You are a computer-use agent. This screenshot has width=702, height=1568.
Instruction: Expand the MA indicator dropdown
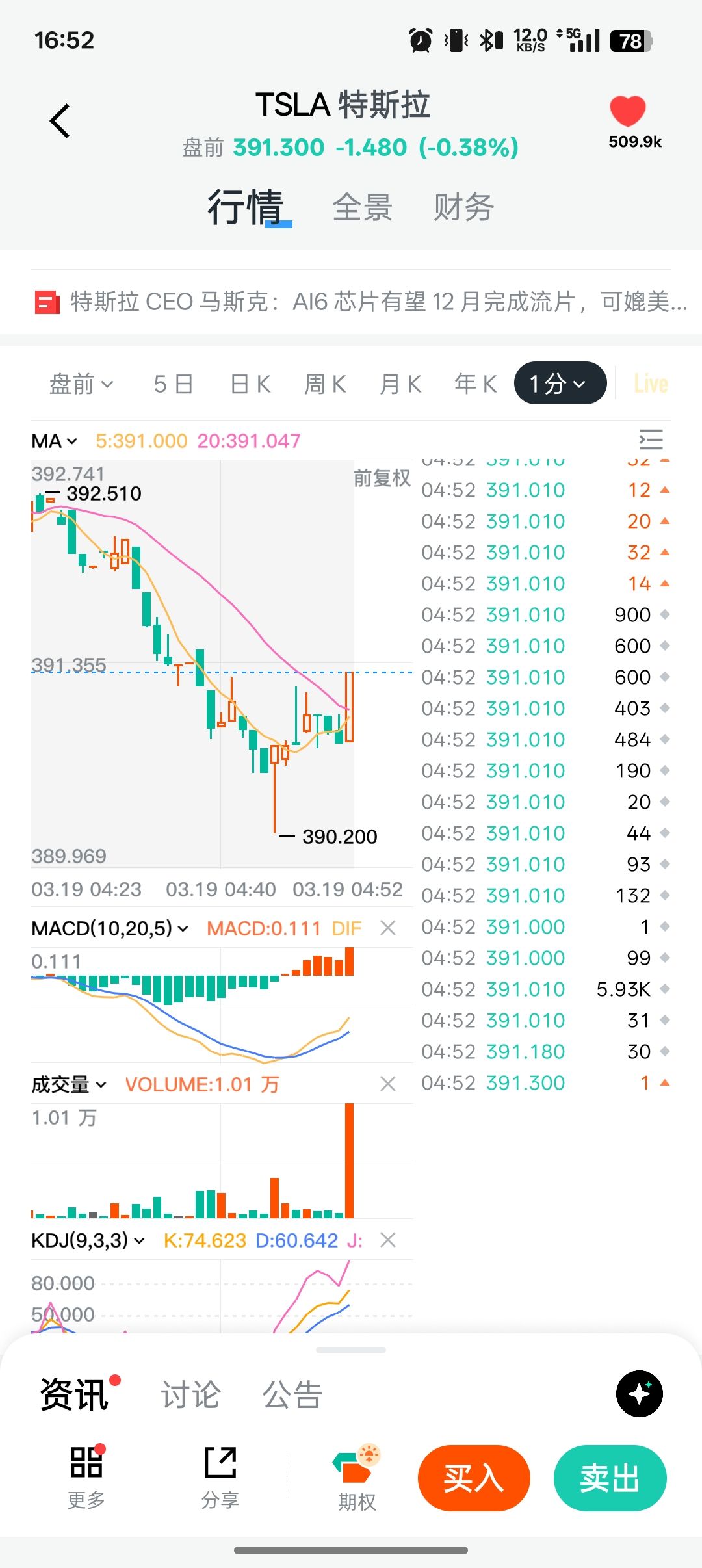coord(55,441)
